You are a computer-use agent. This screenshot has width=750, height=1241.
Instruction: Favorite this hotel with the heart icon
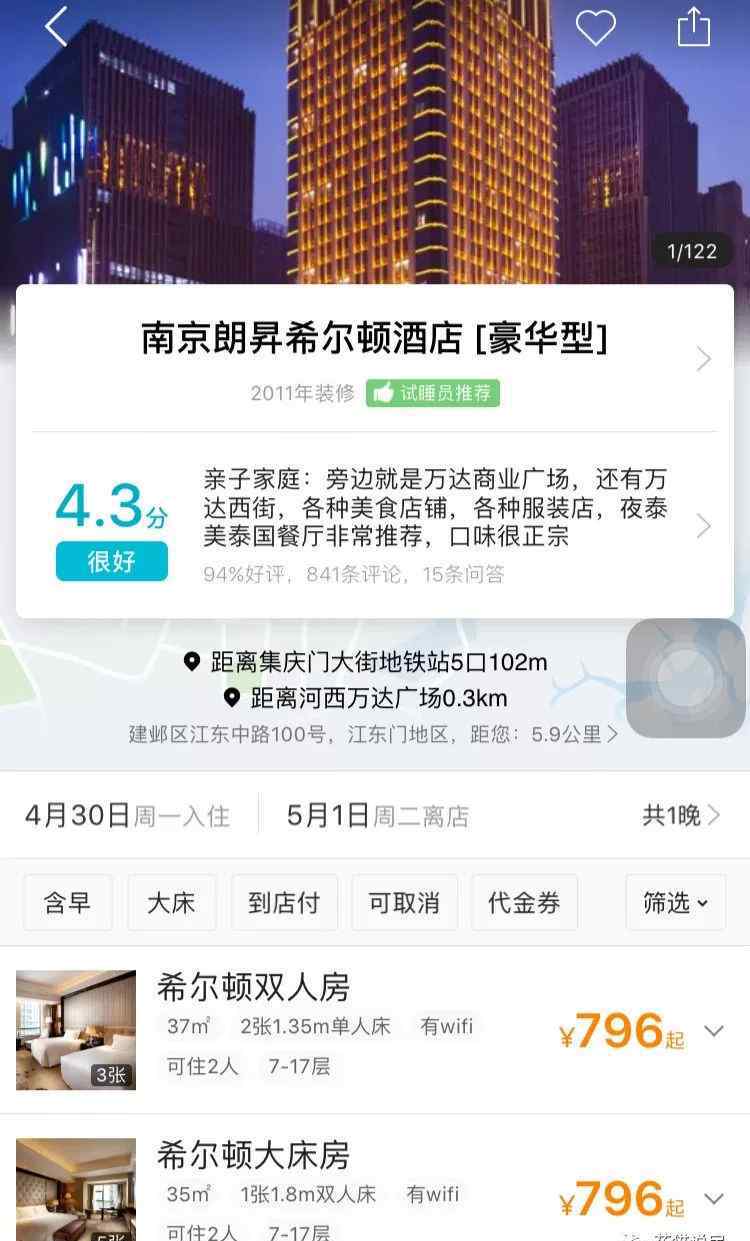pos(595,28)
